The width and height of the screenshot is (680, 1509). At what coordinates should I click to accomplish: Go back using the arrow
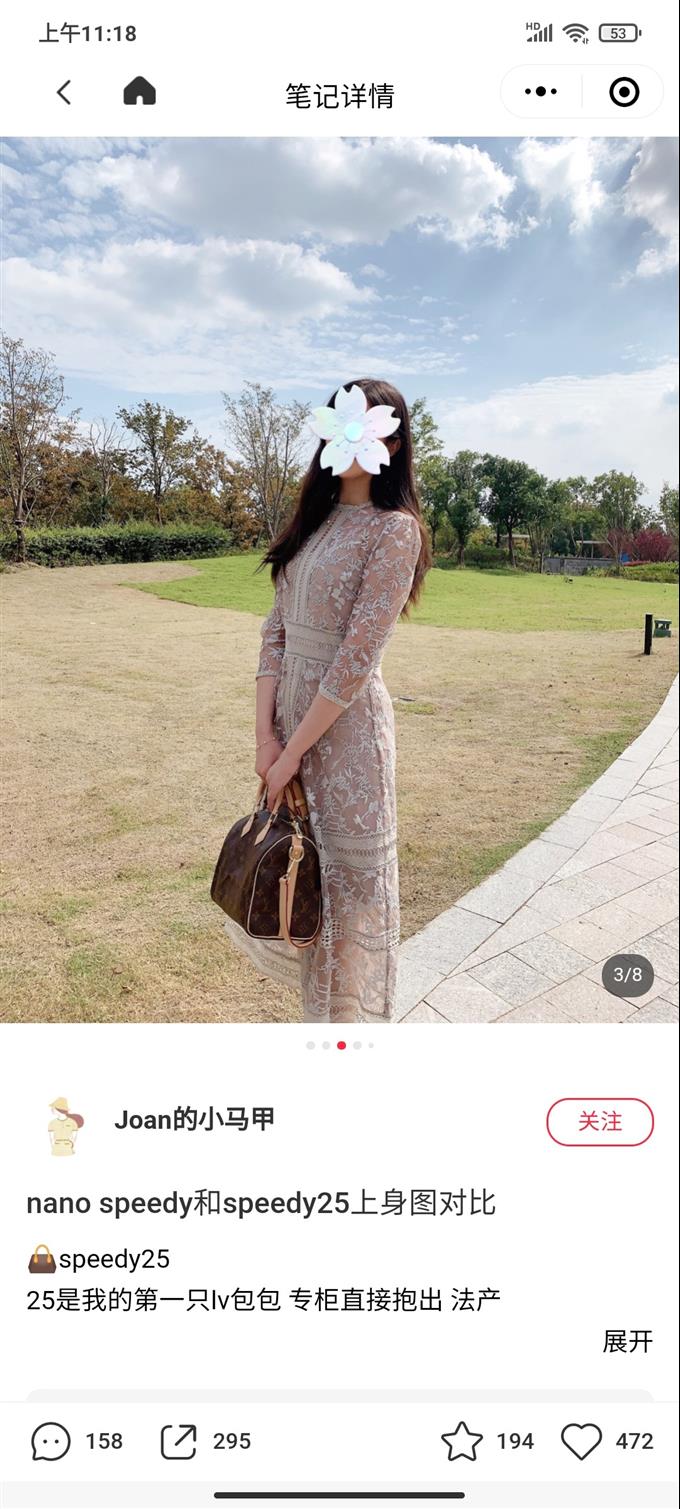tap(64, 93)
